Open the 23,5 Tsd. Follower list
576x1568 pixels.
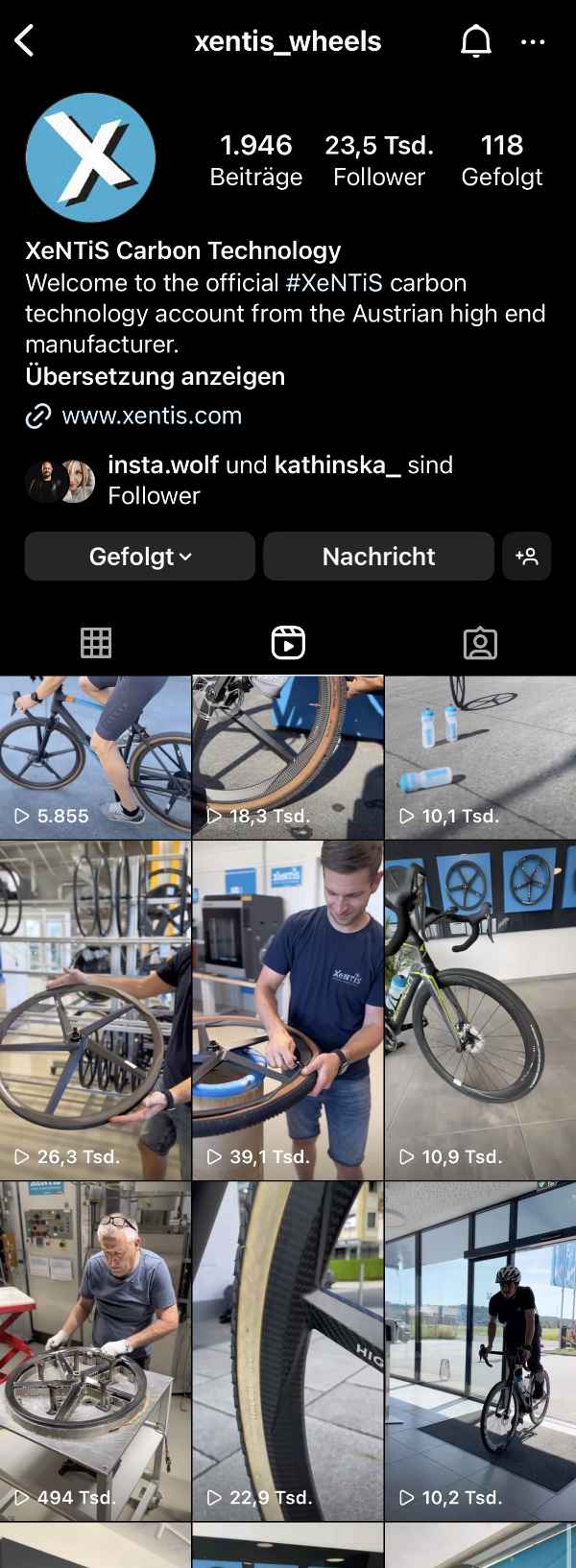coord(379,160)
